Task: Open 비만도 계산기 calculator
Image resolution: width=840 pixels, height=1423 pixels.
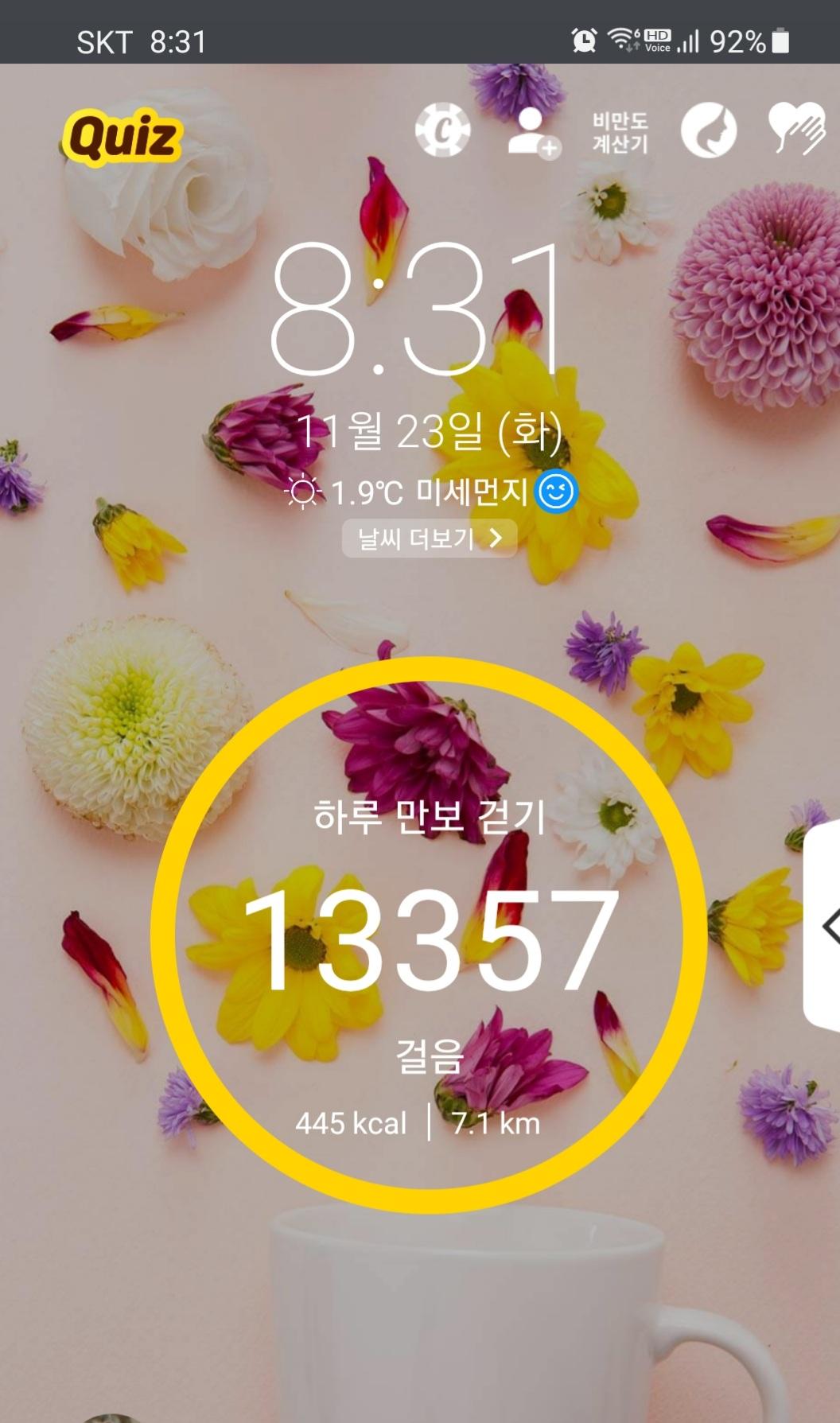Action: click(620, 132)
